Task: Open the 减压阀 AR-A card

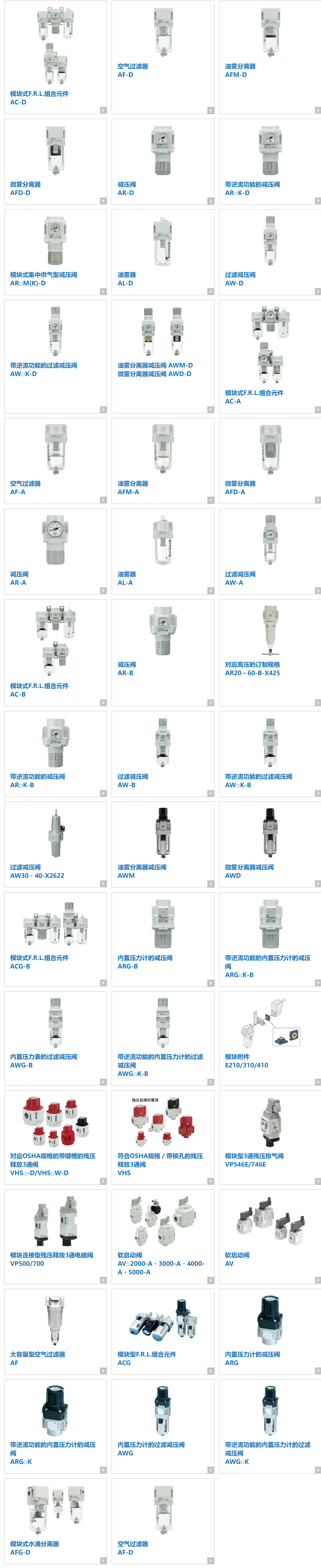Action: click(55, 552)
